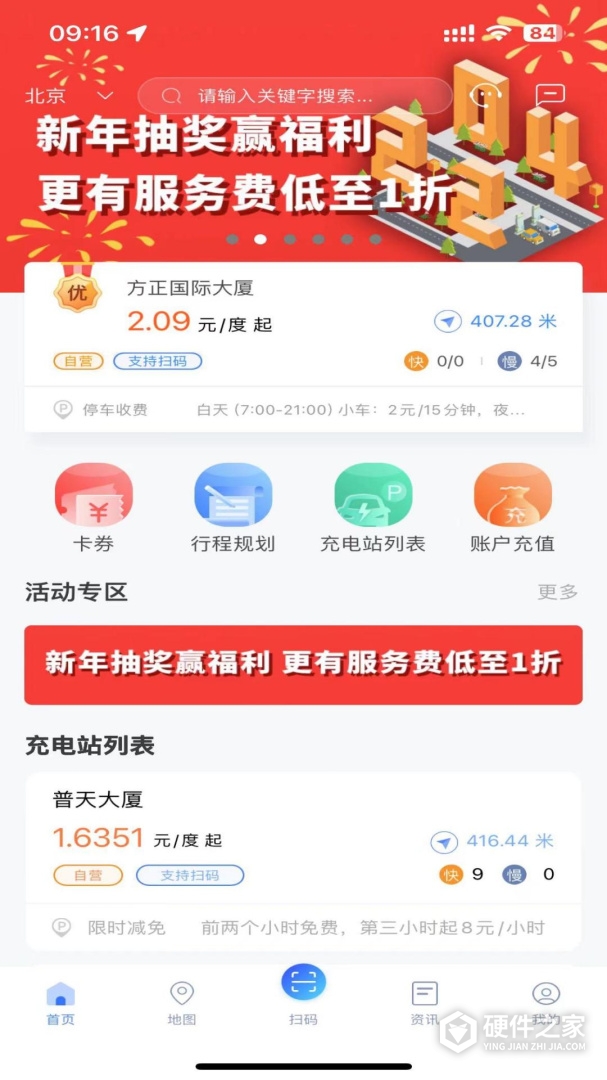The image size is (607, 1080).
Task: Switch to the 首页 tab
Action: click(x=61, y=1003)
